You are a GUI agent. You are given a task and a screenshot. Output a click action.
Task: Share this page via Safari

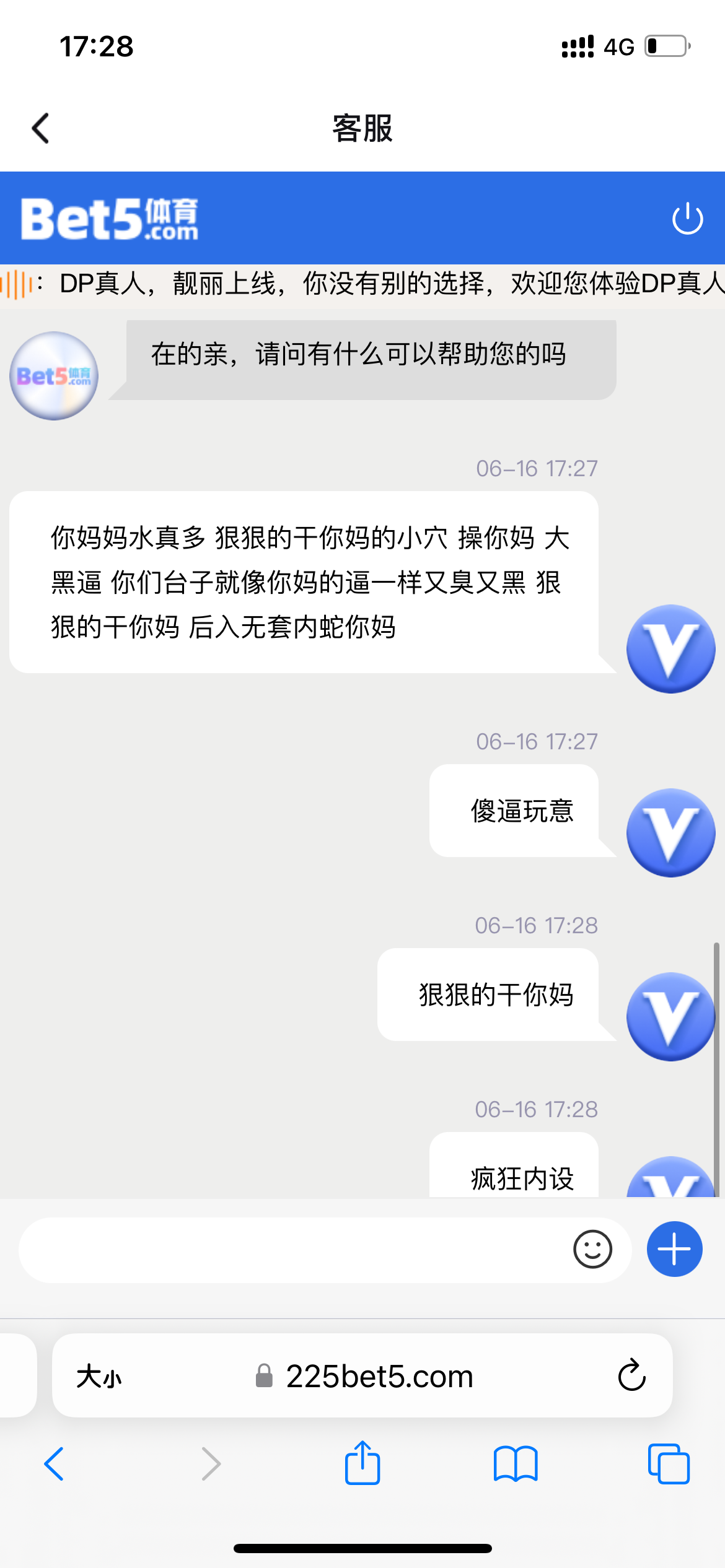(x=362, y=1463)
